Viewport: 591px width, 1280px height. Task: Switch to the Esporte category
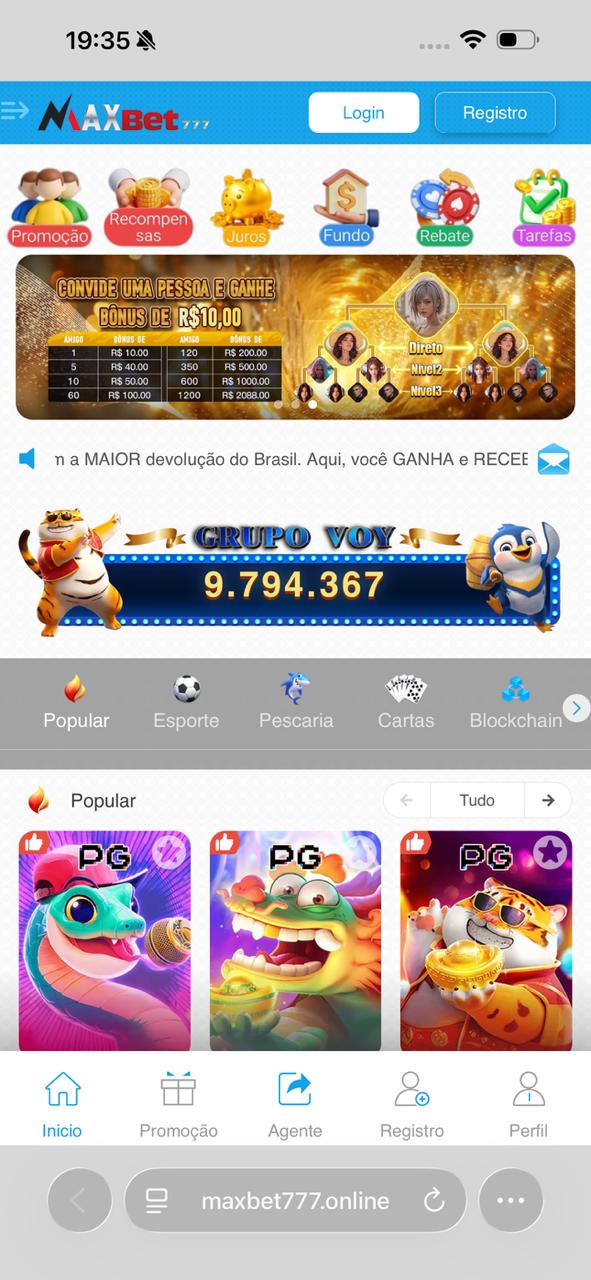coord(186,702)
